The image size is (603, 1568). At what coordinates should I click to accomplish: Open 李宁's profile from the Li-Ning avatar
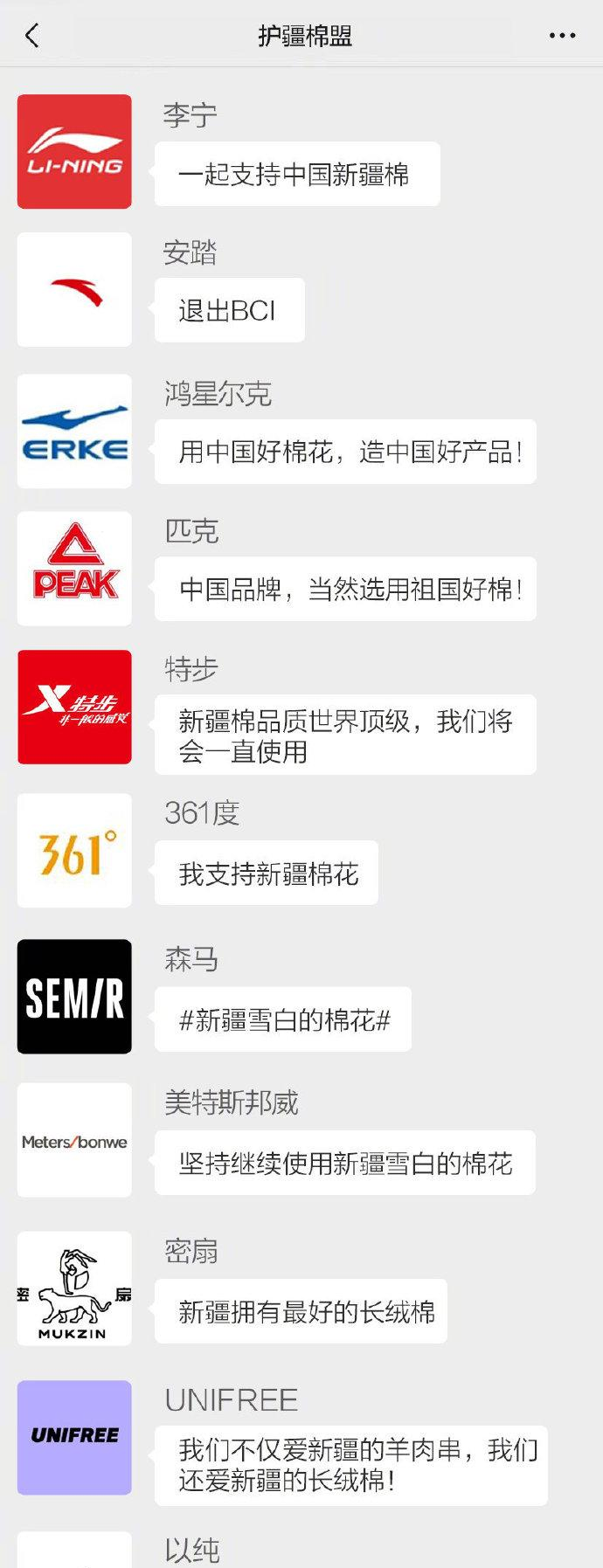tap(74, 151)
